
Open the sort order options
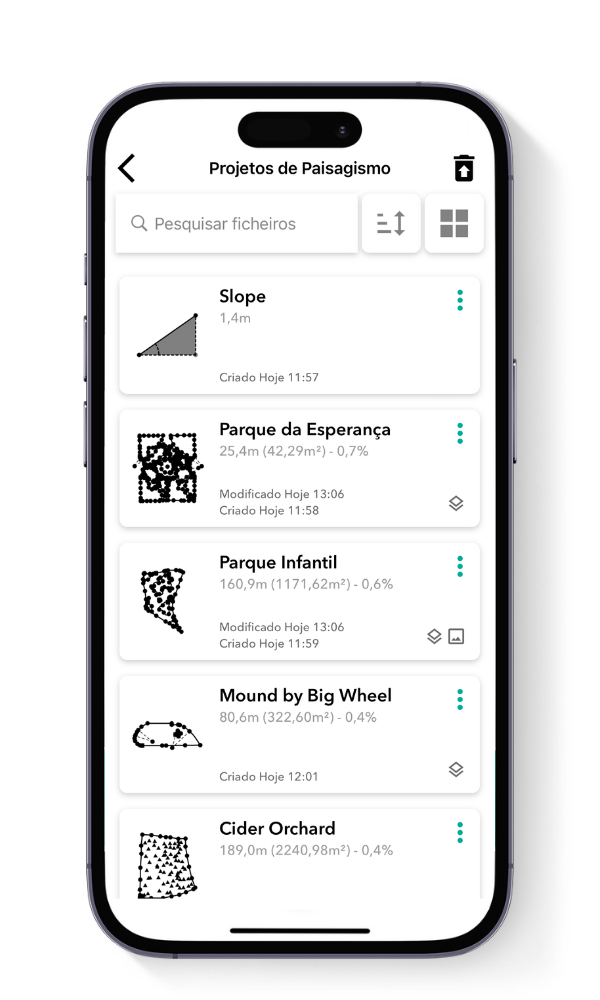(391, 224)
